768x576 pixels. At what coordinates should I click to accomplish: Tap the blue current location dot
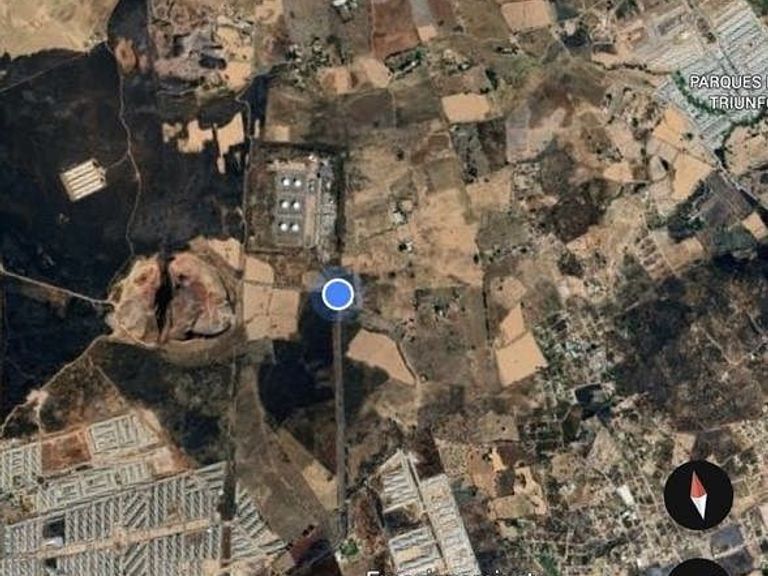pyautogui.click(x=338, y=294)
